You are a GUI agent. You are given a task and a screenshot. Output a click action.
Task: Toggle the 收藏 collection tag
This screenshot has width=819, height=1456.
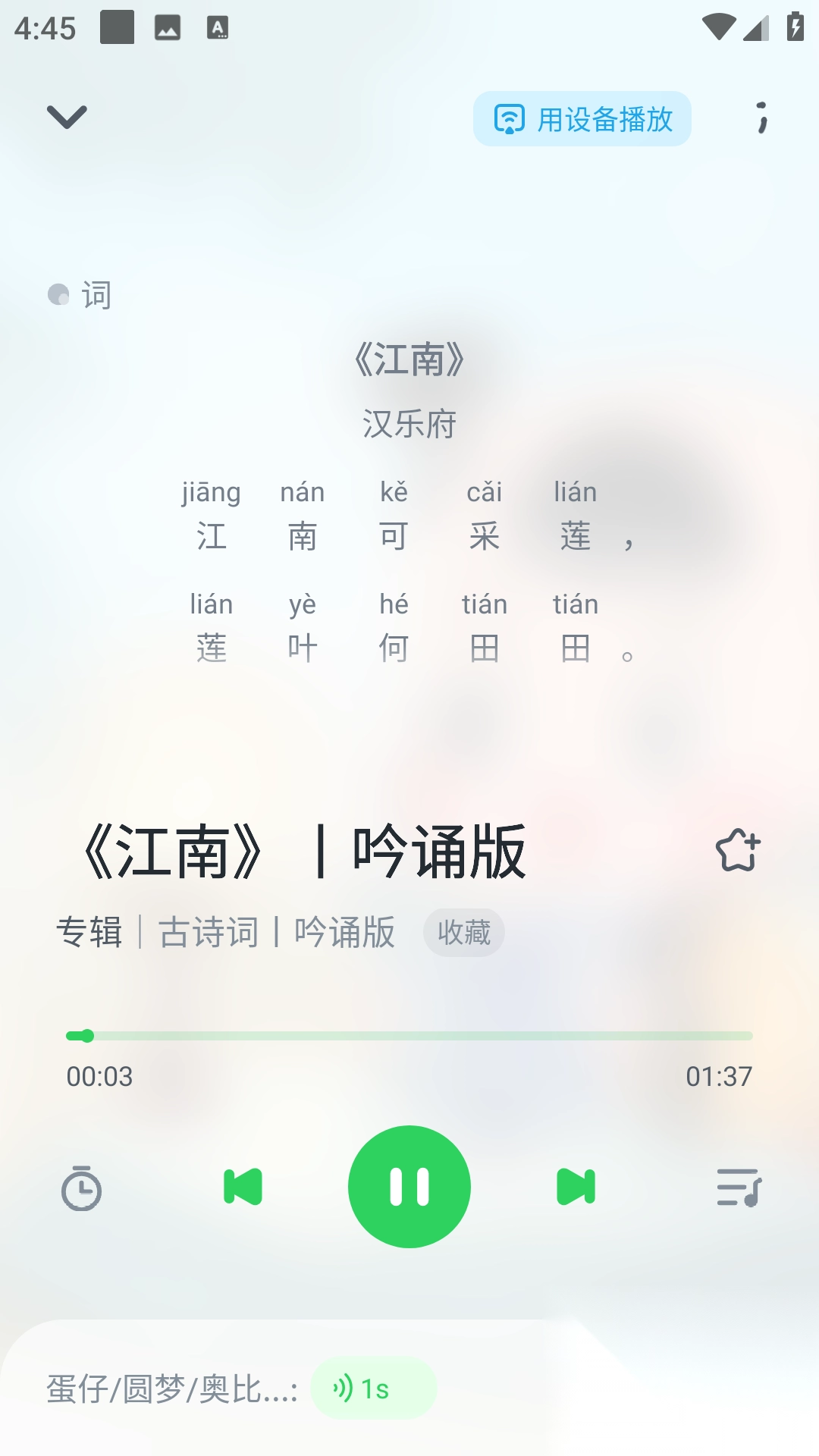coord(464,932)
